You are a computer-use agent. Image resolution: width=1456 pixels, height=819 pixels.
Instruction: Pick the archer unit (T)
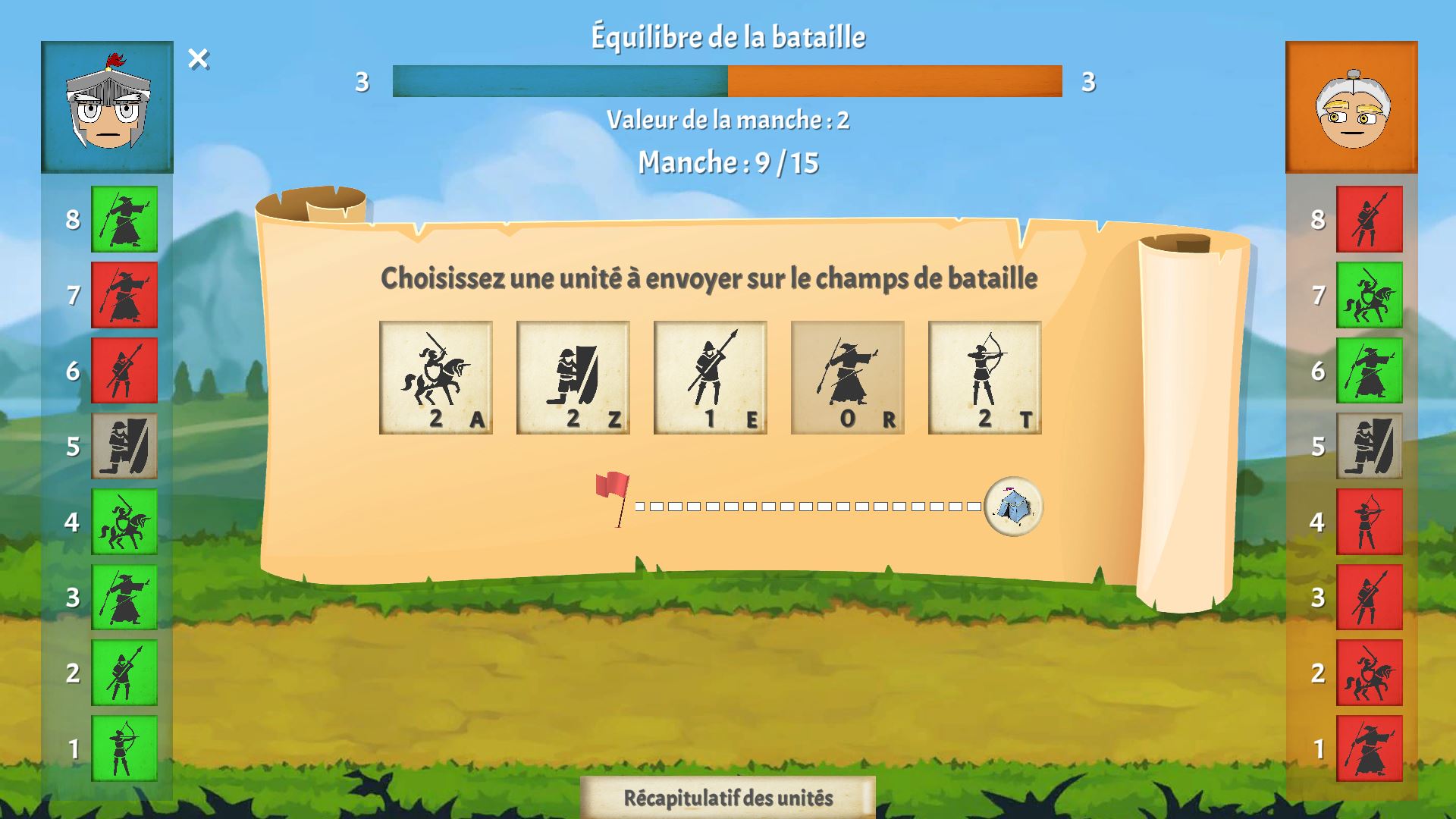(985, 377)
